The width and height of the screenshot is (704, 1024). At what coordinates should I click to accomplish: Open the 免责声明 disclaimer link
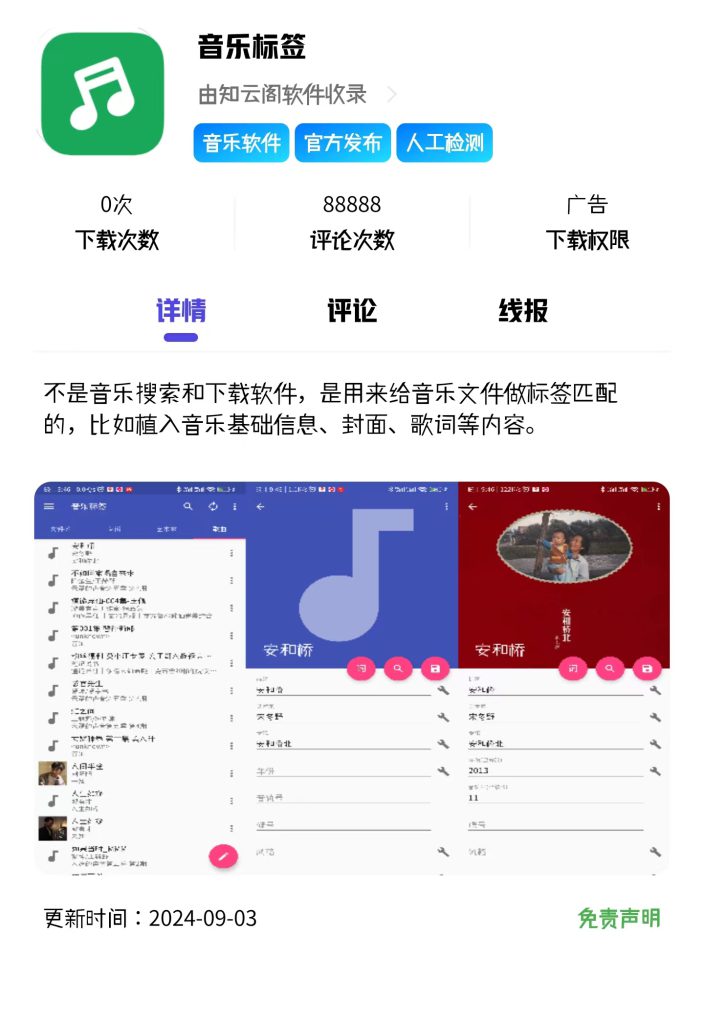619,918
